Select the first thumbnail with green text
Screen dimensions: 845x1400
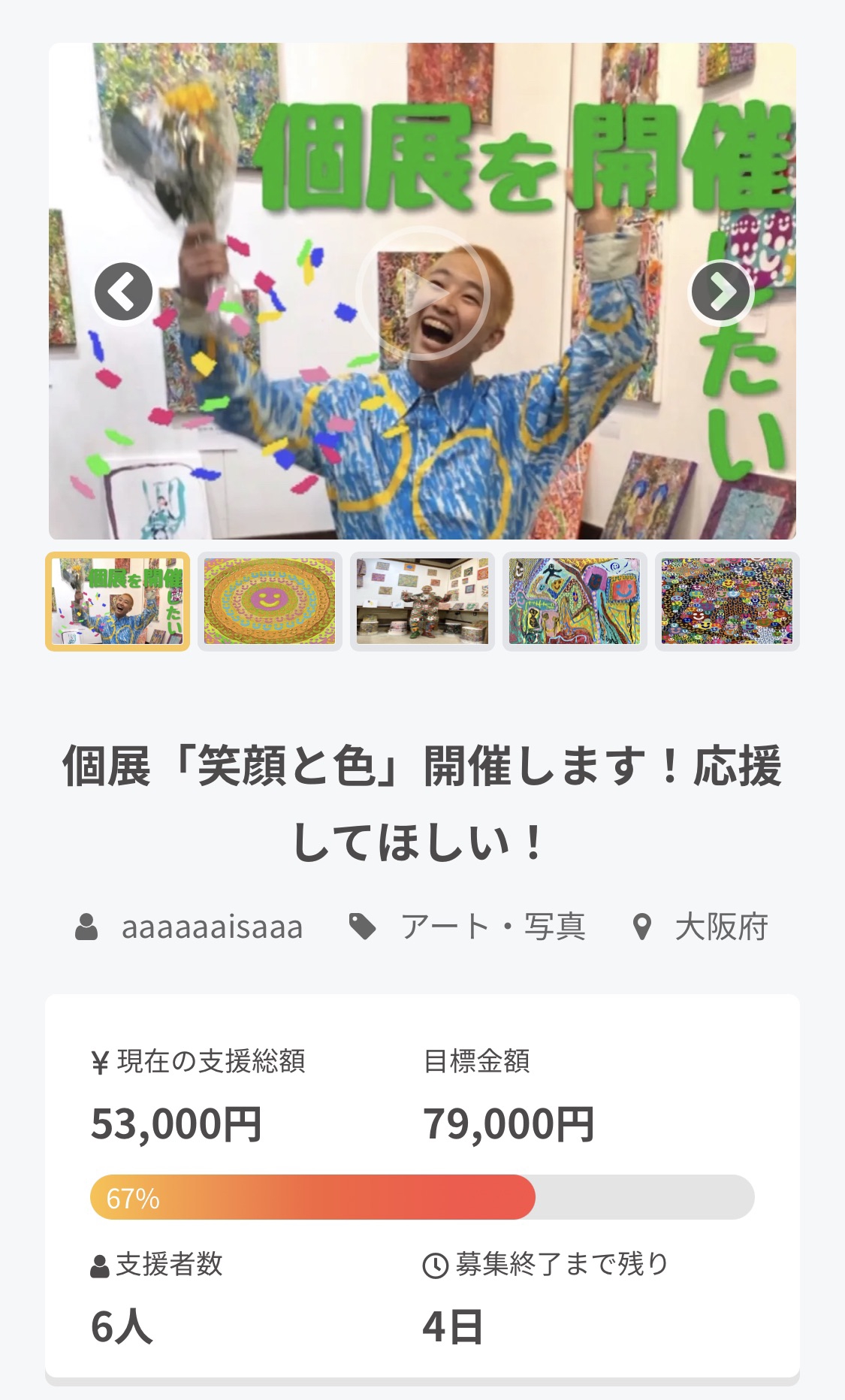[x=118, y=601]
